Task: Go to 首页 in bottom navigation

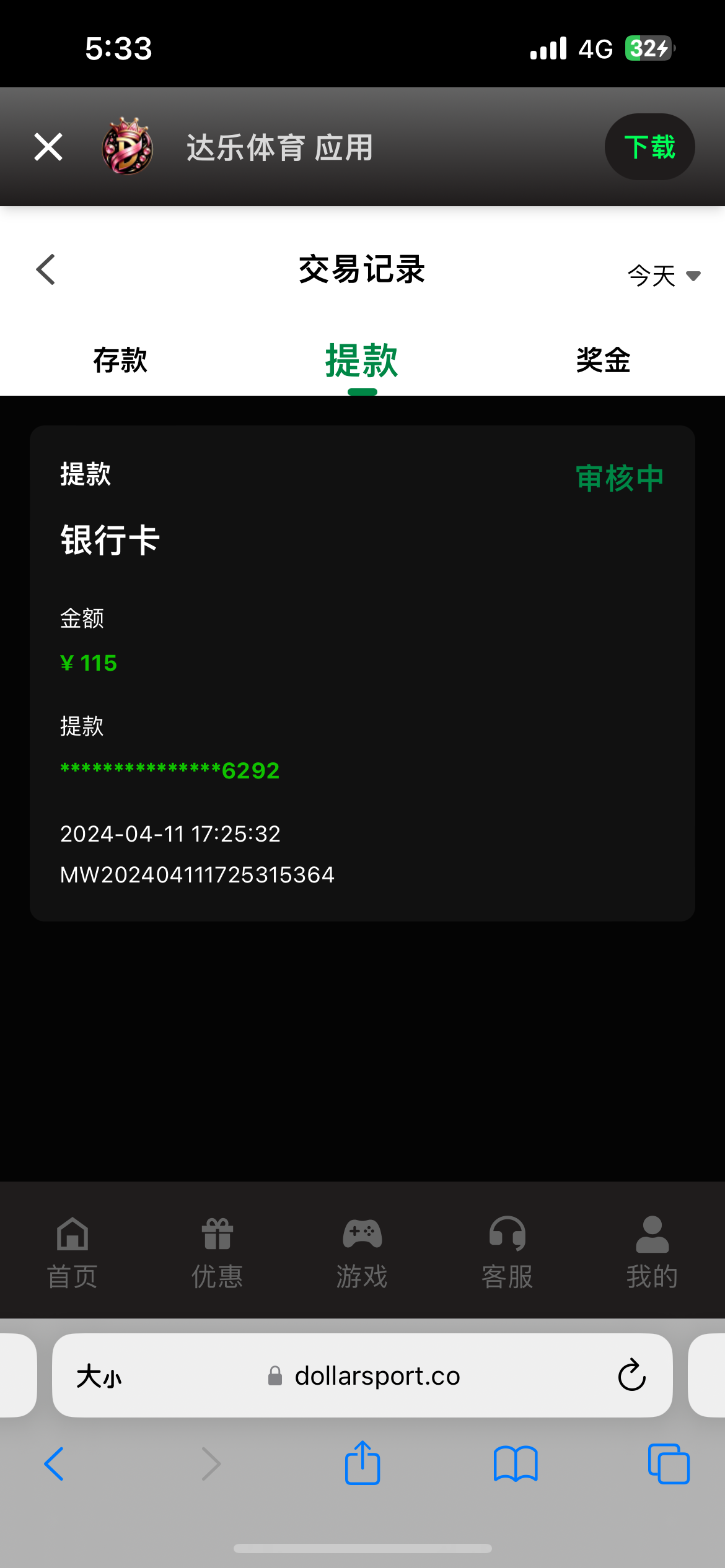Action: pyautogui.click(x=72, y=1252)
